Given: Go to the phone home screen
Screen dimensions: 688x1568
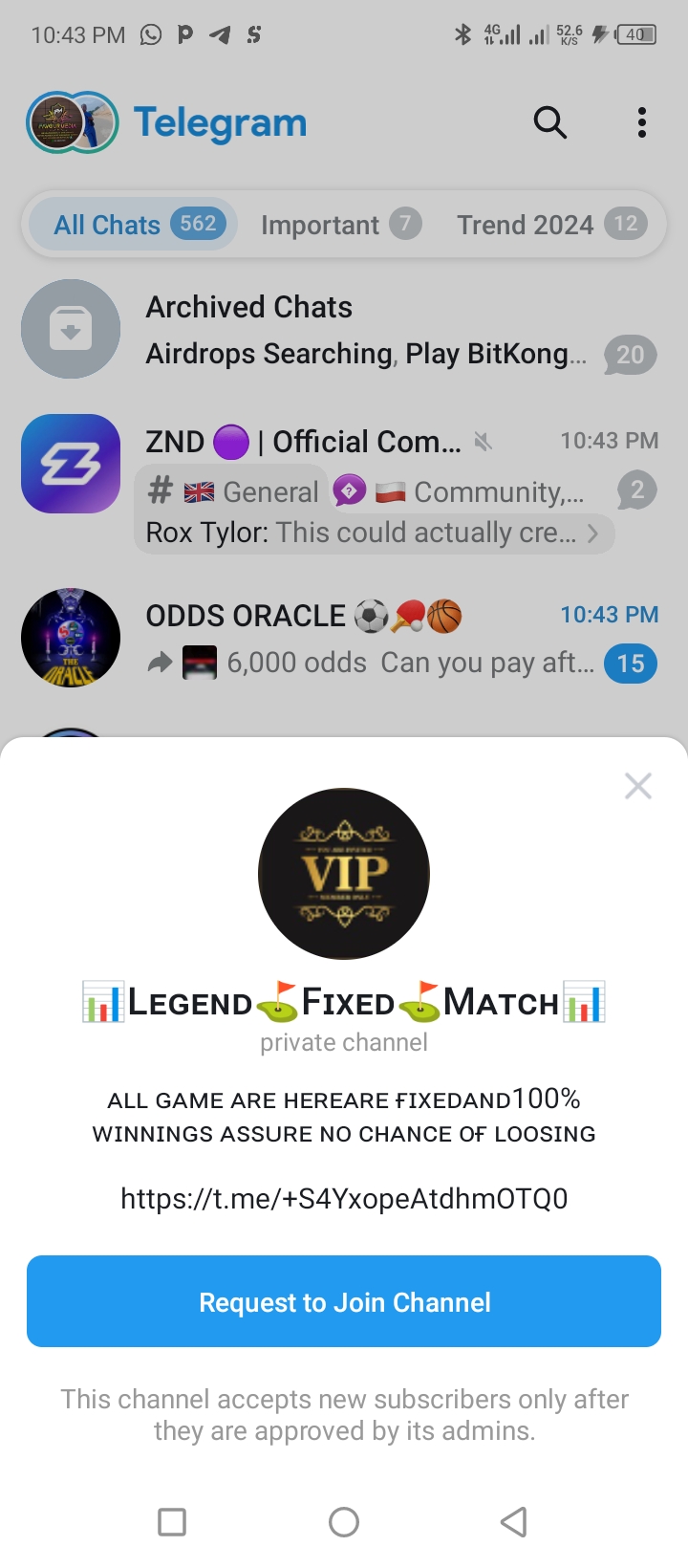Looking at the screenshot, I should (x=344, y=1521).
